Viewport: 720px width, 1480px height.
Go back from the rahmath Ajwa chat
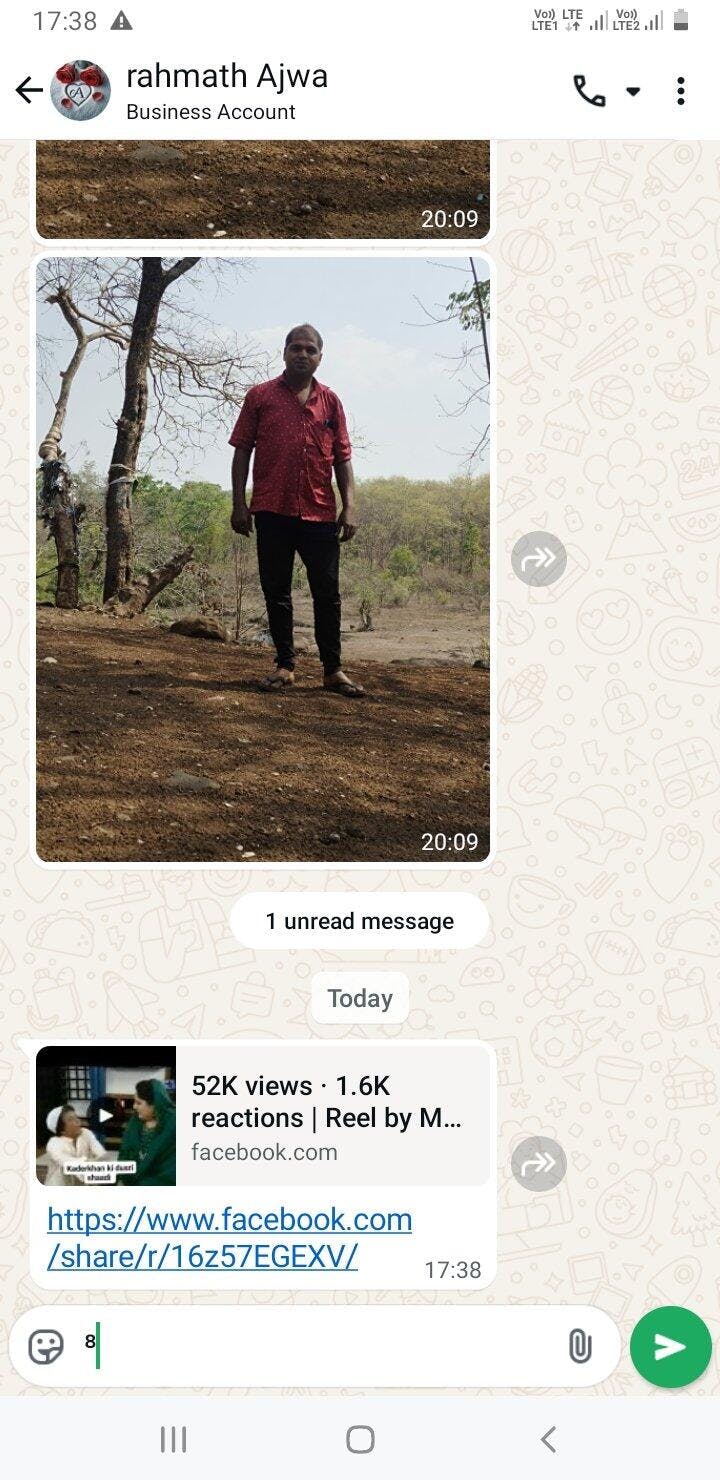tap(29, 91)
